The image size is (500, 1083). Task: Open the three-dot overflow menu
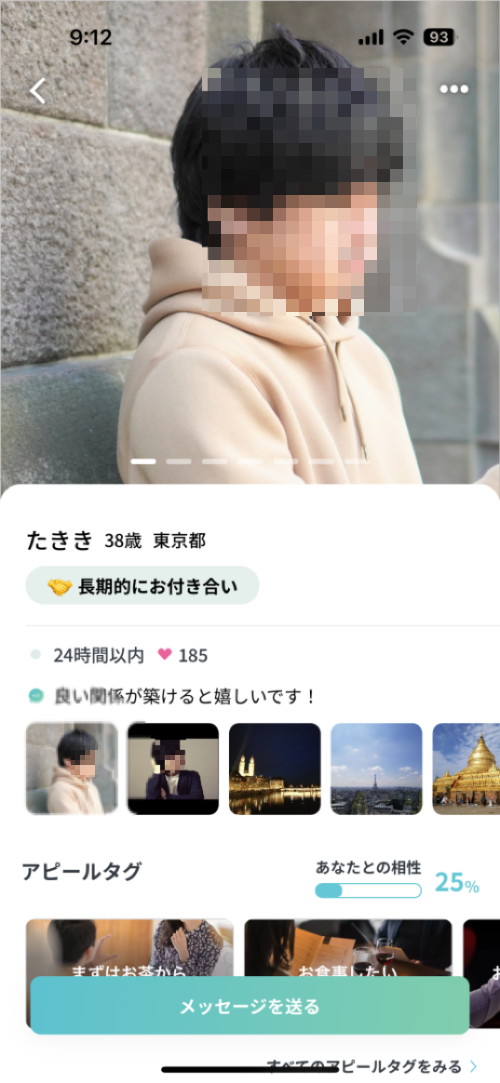pyautogui.click(x=454, y=89)
